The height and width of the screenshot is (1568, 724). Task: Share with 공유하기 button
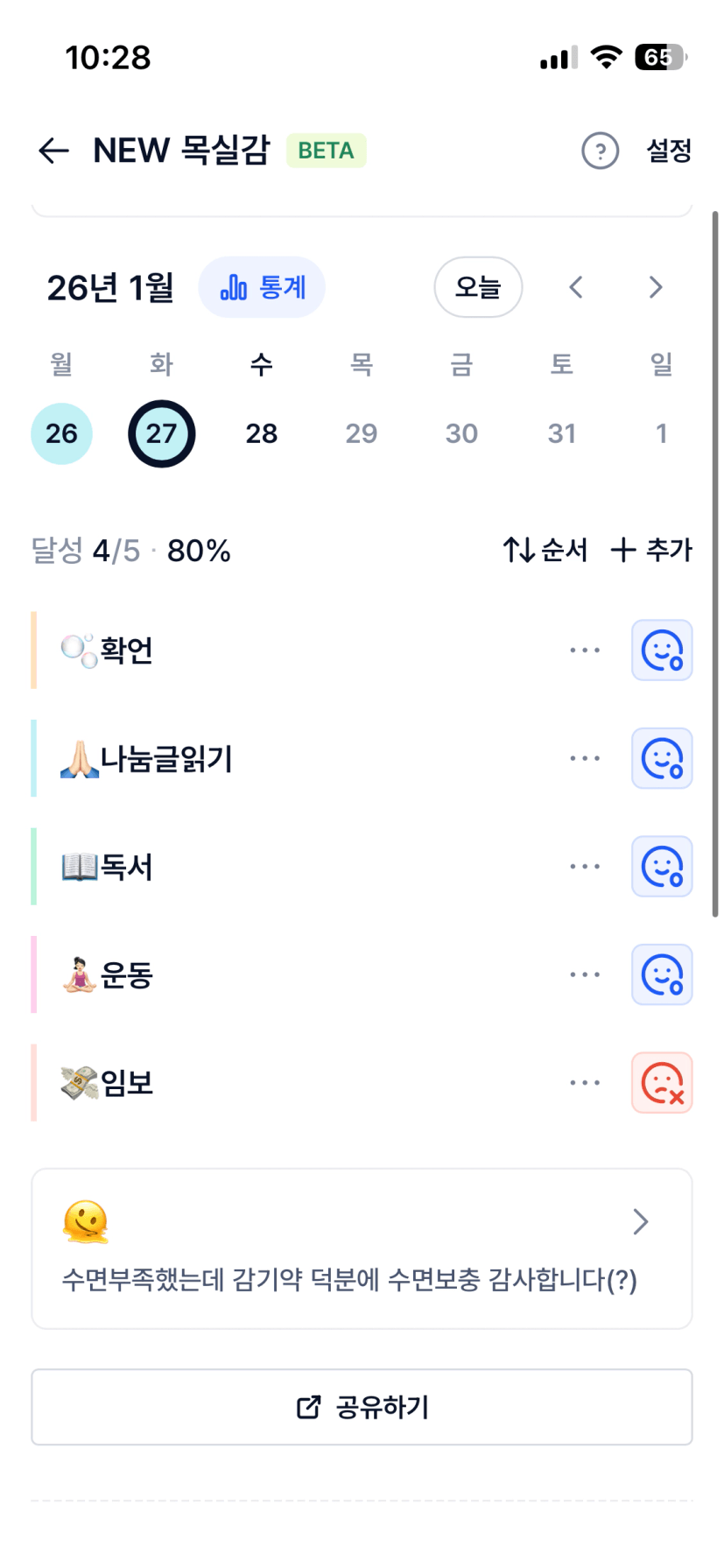click(x=362, y=1407)
